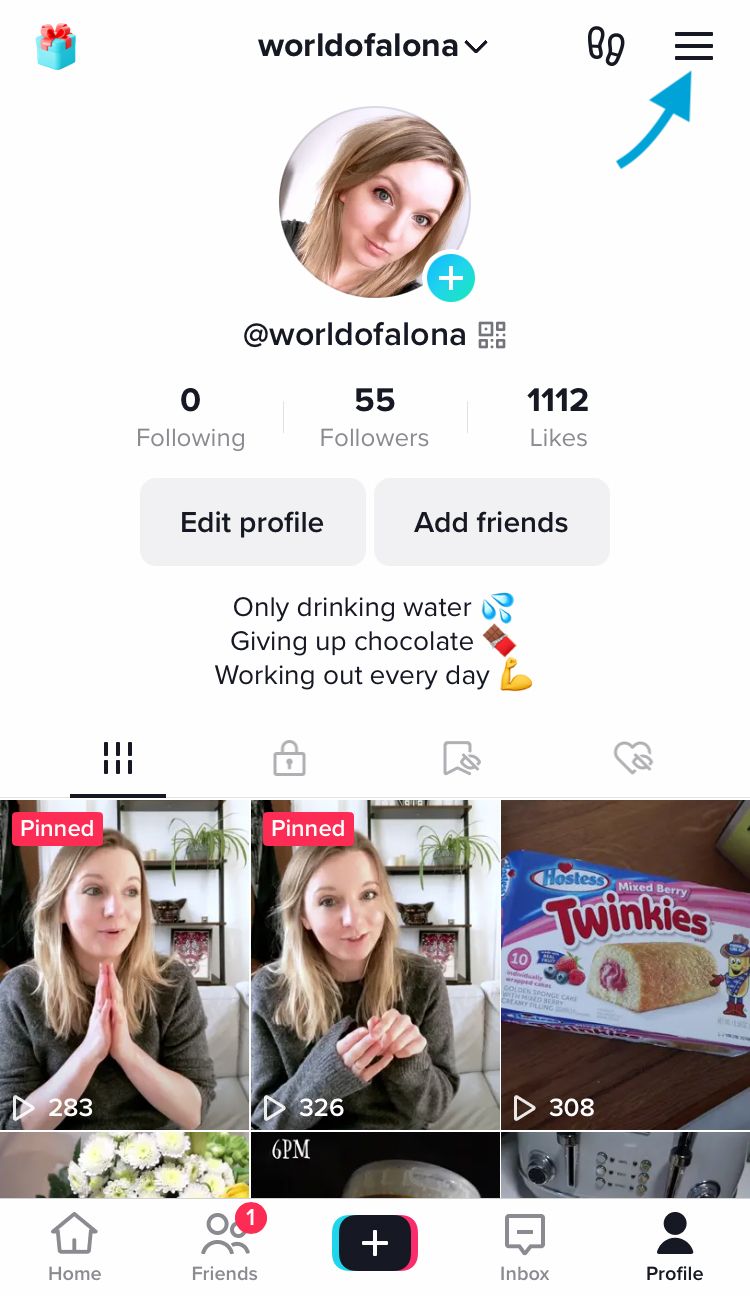Tap Add friends
This screenshot has width=750, height=1296.
(x=491, y=522)
